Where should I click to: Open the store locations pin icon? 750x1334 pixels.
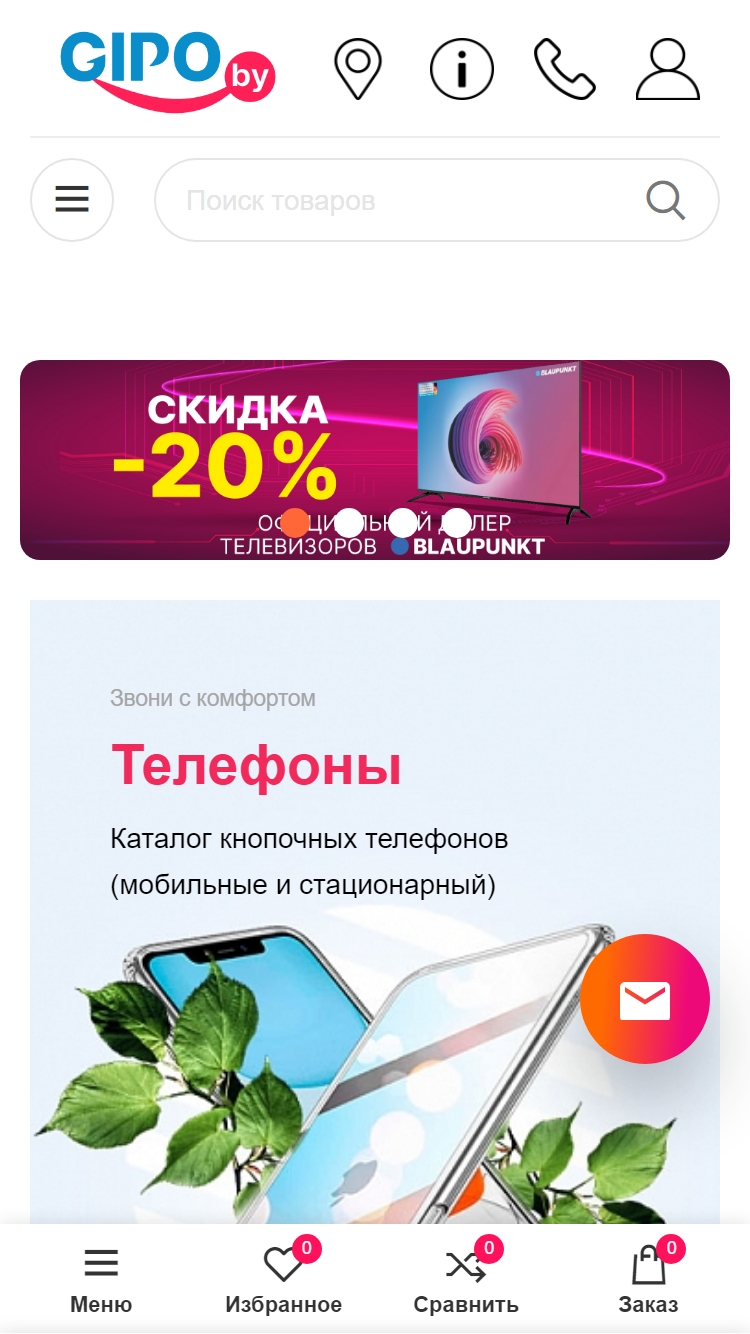(357, 69)
